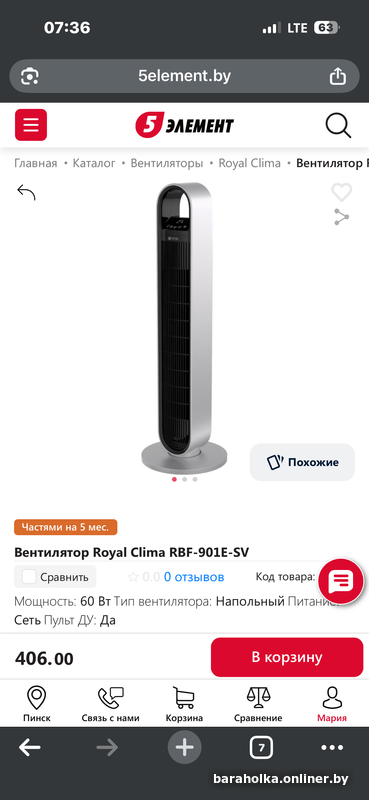369x800 pixels.
Task: Add the fan to favorites with heart
Action: pos(341,192)
